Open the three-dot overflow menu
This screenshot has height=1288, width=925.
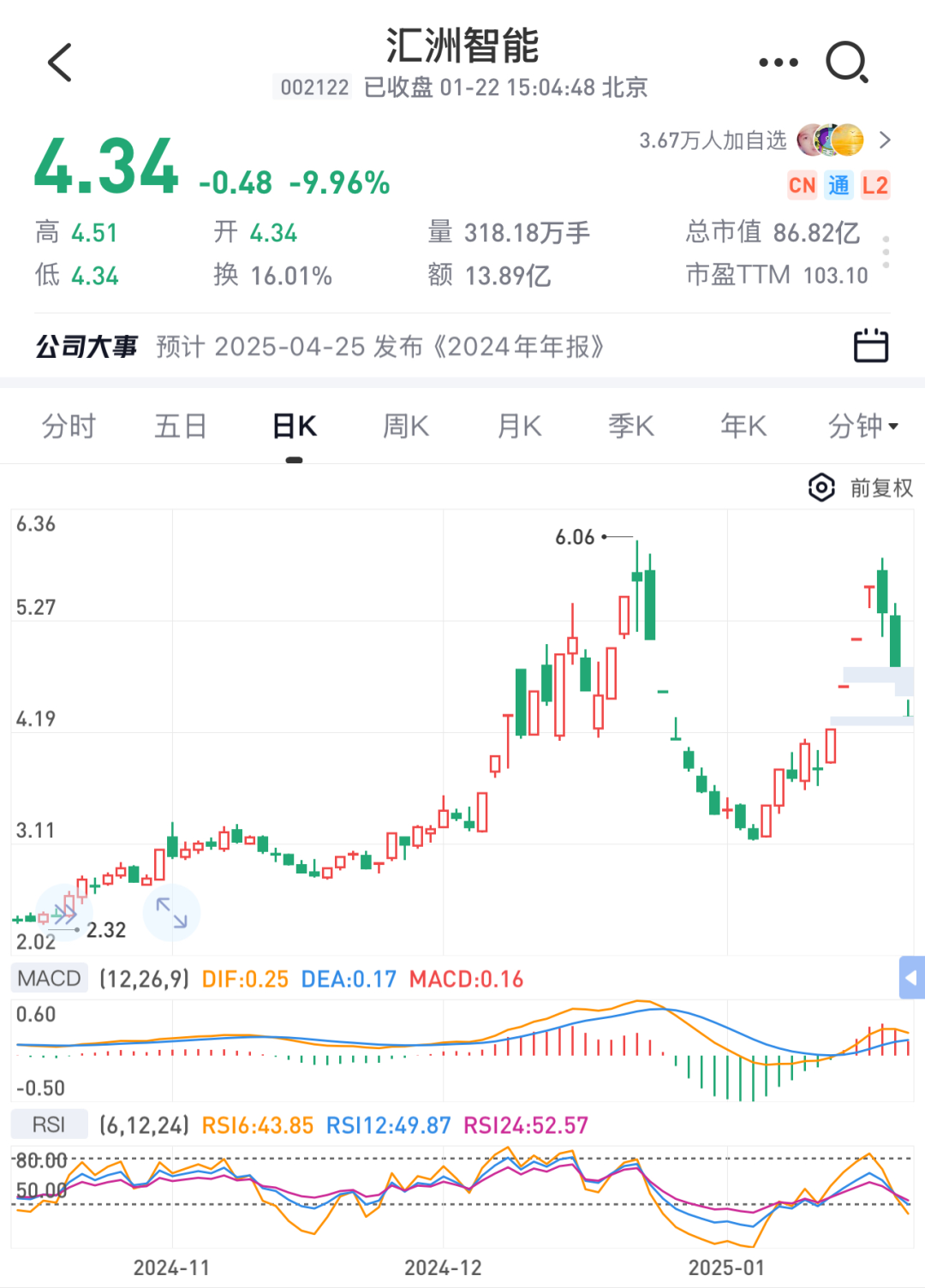(778, 63)
